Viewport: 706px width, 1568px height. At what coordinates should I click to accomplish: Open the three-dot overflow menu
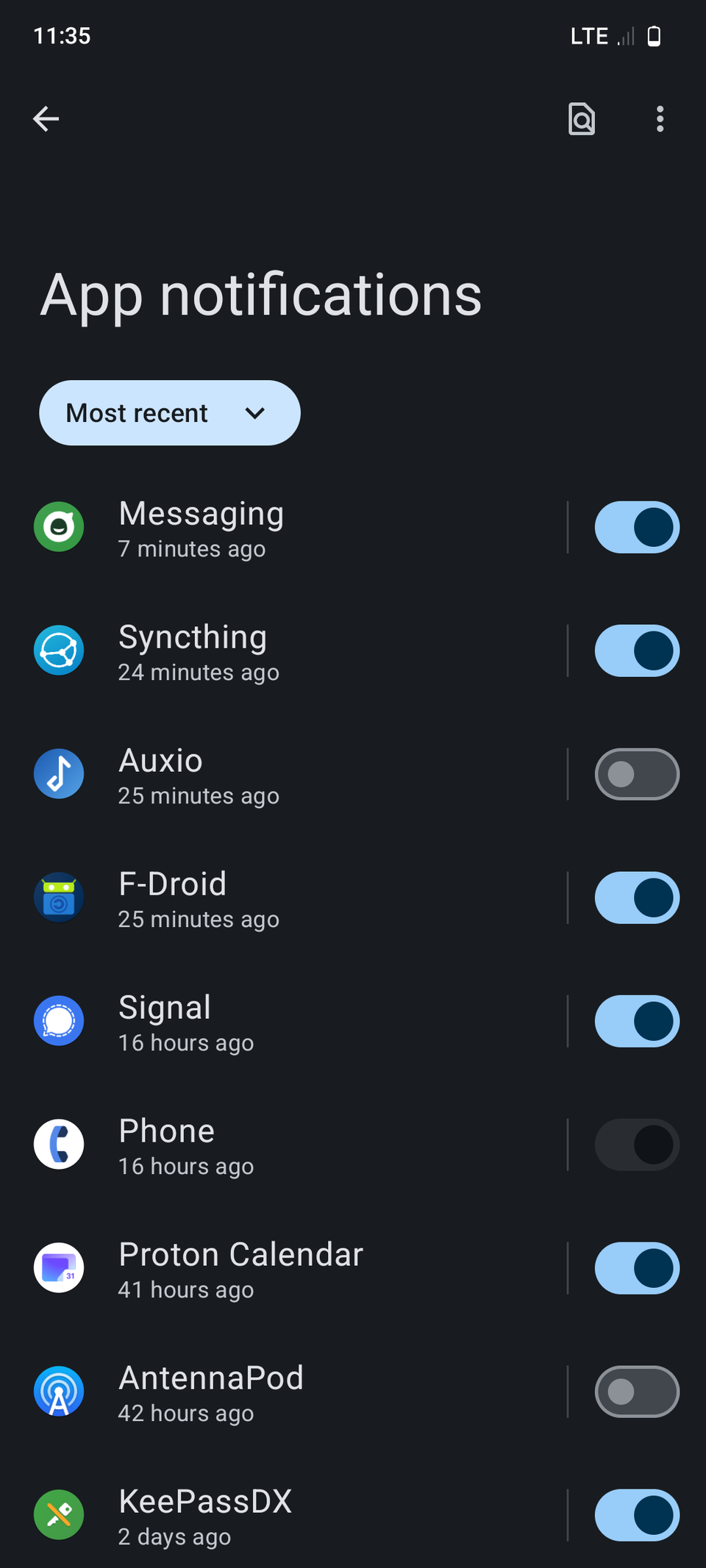[x=660, y=119]
